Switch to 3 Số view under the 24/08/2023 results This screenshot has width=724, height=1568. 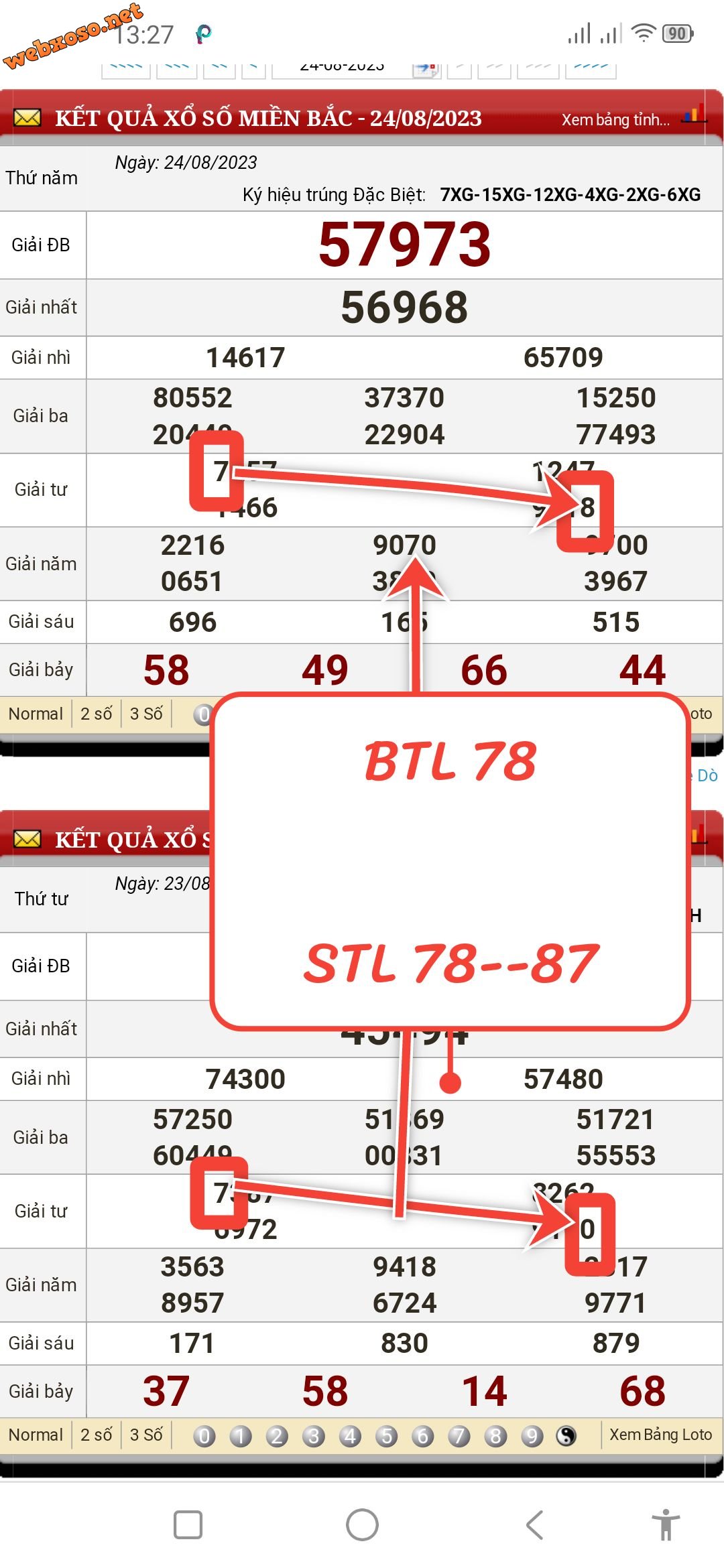point(146,714)
